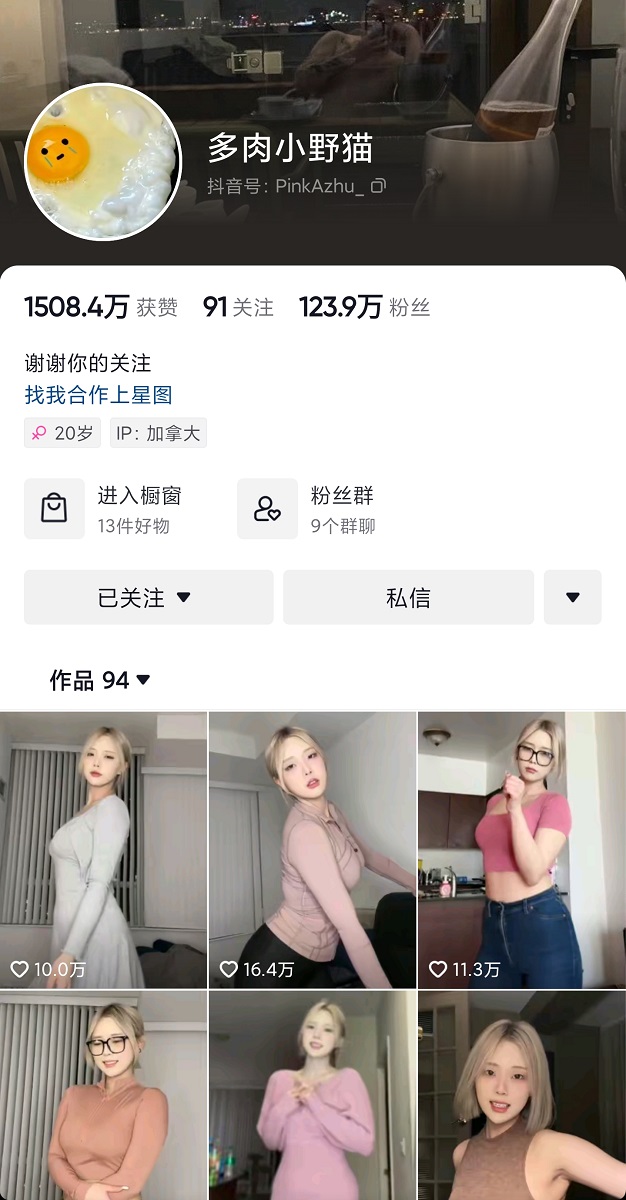The height and width of the screenshot is (1200, 626).
Task: Open the fried egg profile avatar
Action: tap(103, 162)
